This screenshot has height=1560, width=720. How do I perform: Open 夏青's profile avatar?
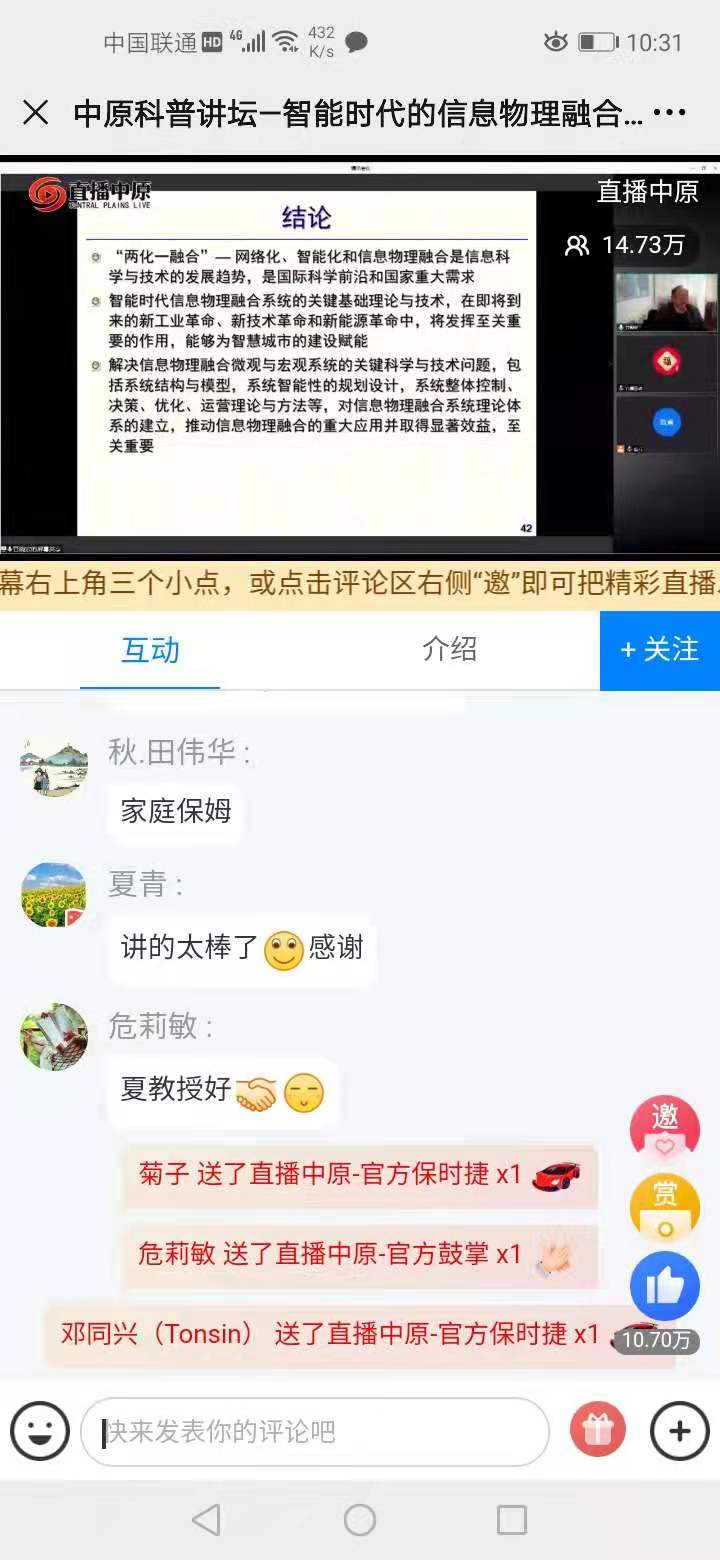pyautogui.click(x=53, y=895)
